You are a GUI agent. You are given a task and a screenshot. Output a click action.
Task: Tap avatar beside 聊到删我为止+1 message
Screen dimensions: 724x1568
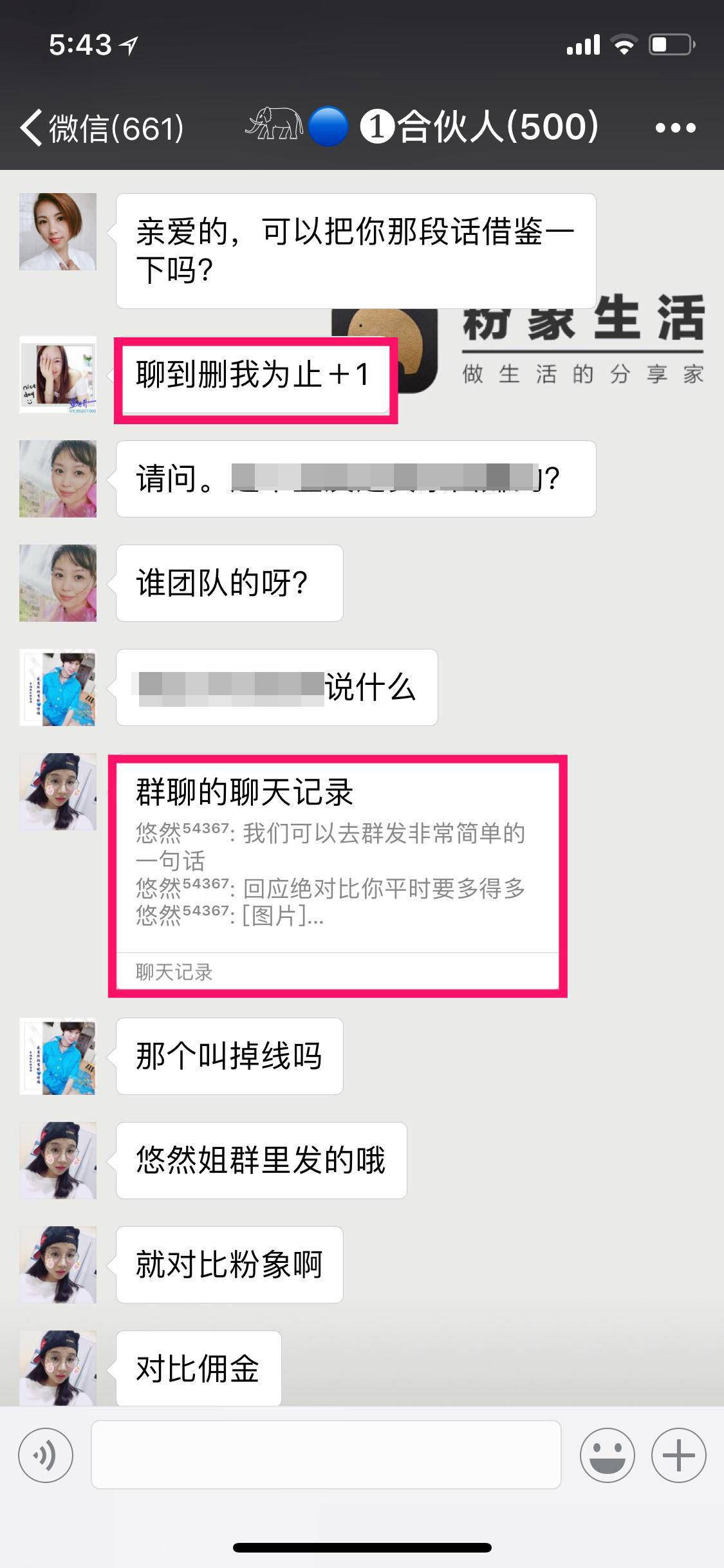58,375
